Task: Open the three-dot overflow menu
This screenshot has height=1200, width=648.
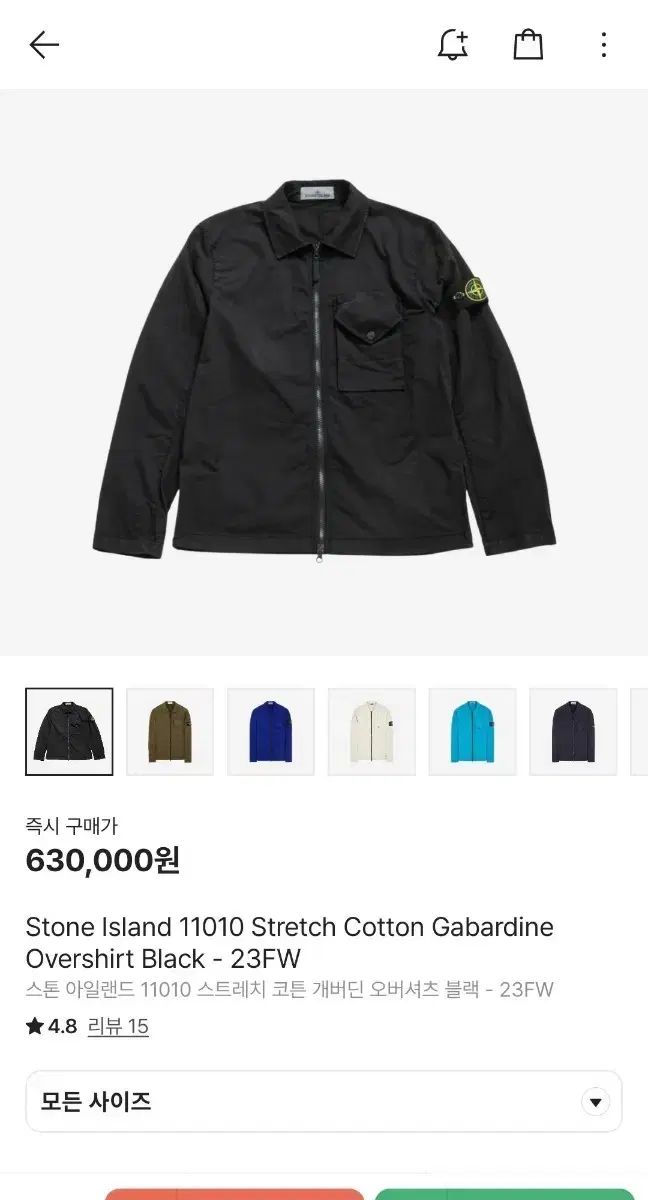Action: pos(603,44)
